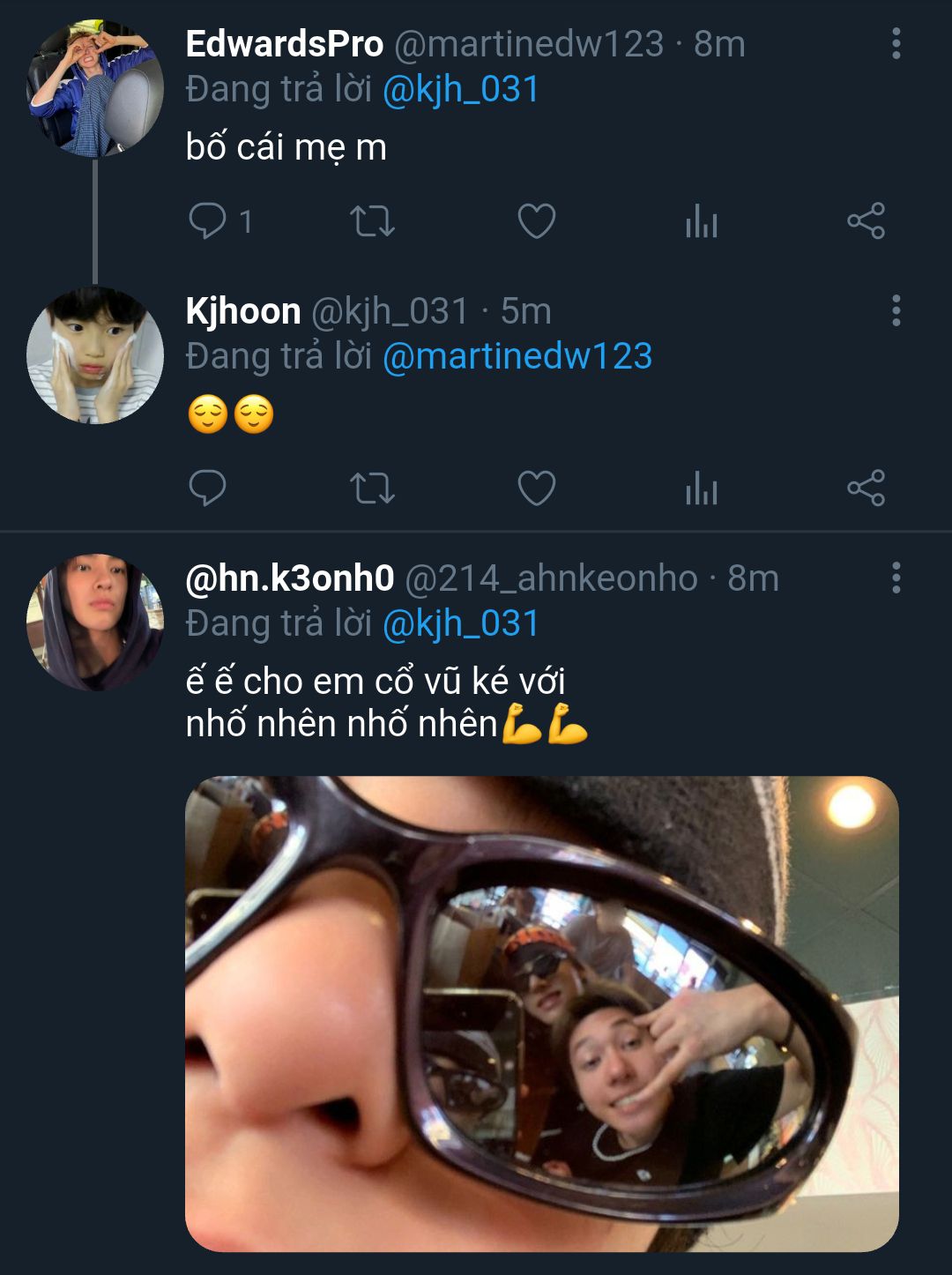
Task: Share EdwardsPro's tweet
Action: tap(866, 220)
